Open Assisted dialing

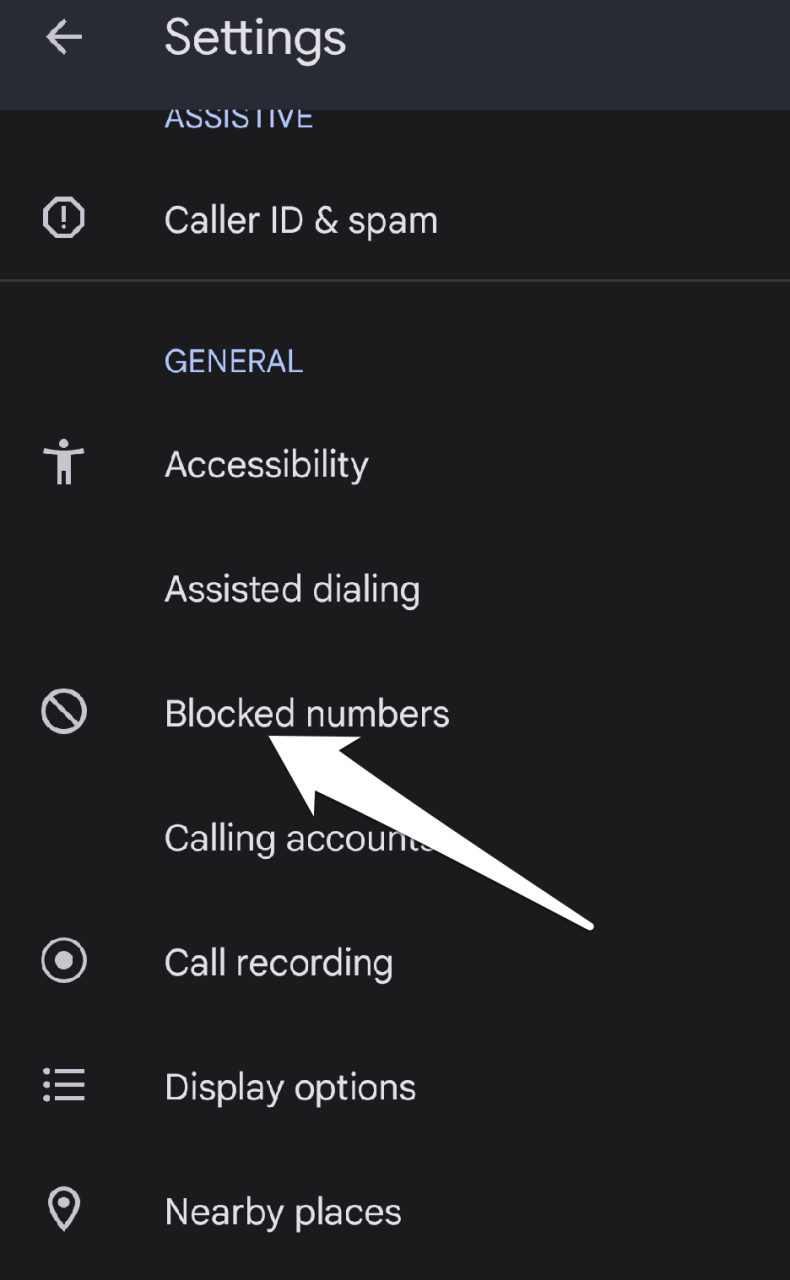[x=291, y=589]
